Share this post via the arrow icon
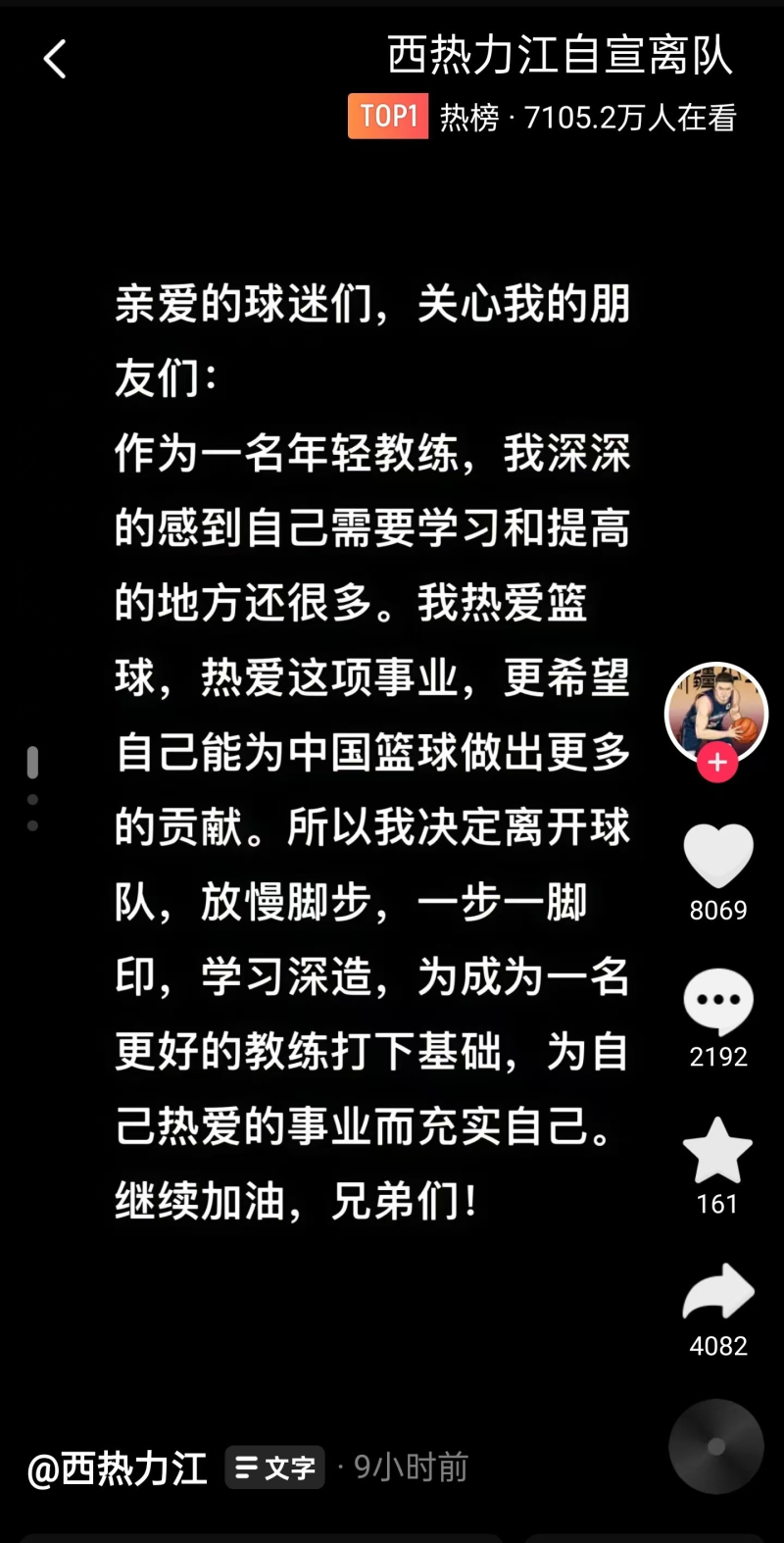The width and height of the screenshot is (784, 1543). (718, 1292)
